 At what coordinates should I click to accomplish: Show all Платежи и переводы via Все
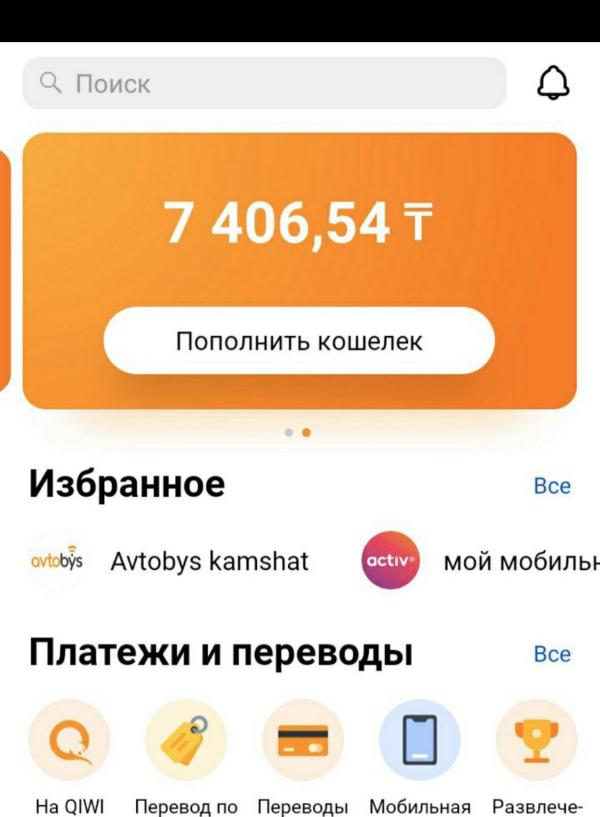click(552, 654)
